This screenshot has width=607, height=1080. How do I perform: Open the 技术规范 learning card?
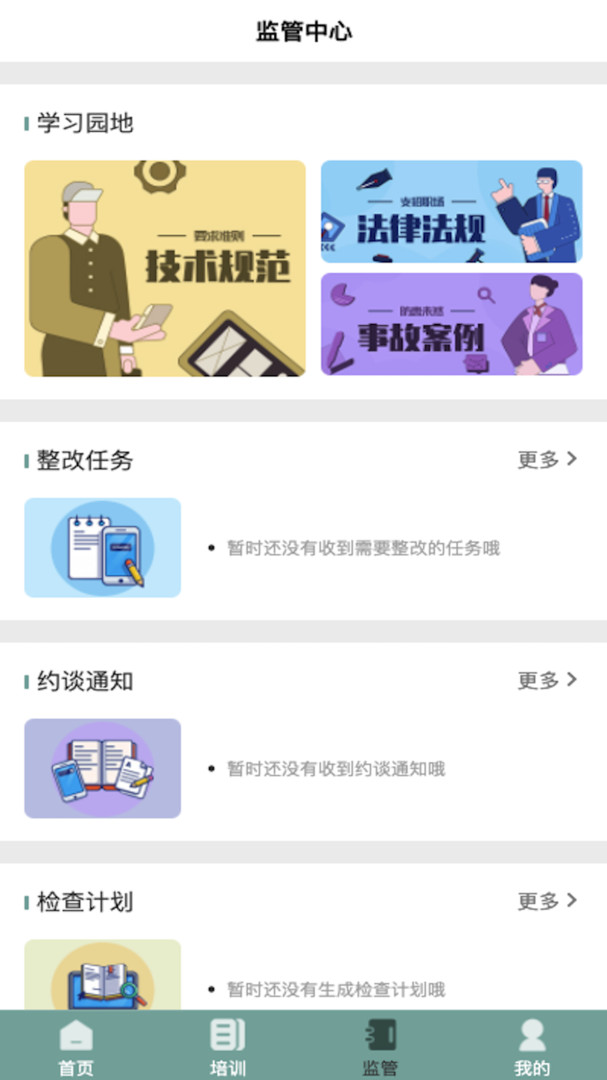point(165,268)
